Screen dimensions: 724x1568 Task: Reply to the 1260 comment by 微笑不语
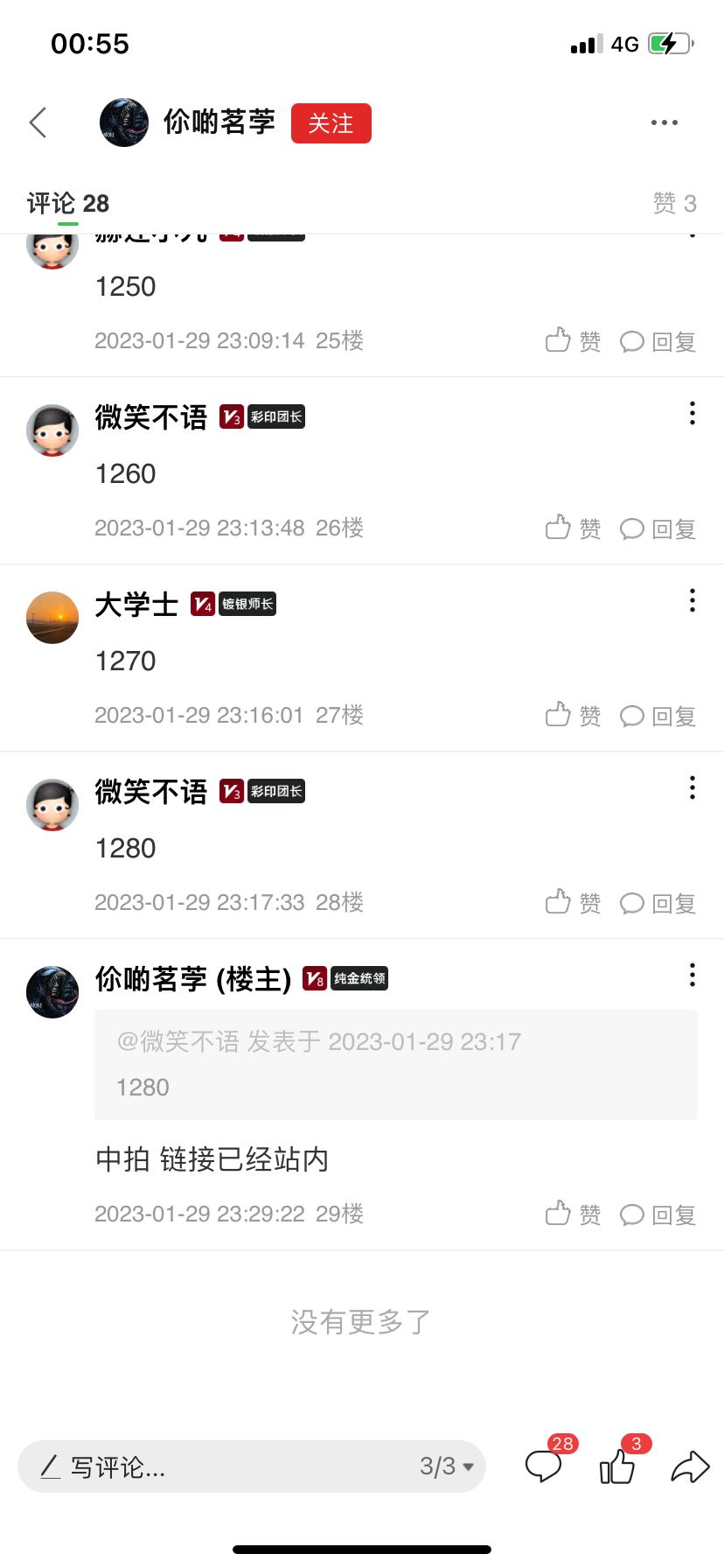(658, 528)
